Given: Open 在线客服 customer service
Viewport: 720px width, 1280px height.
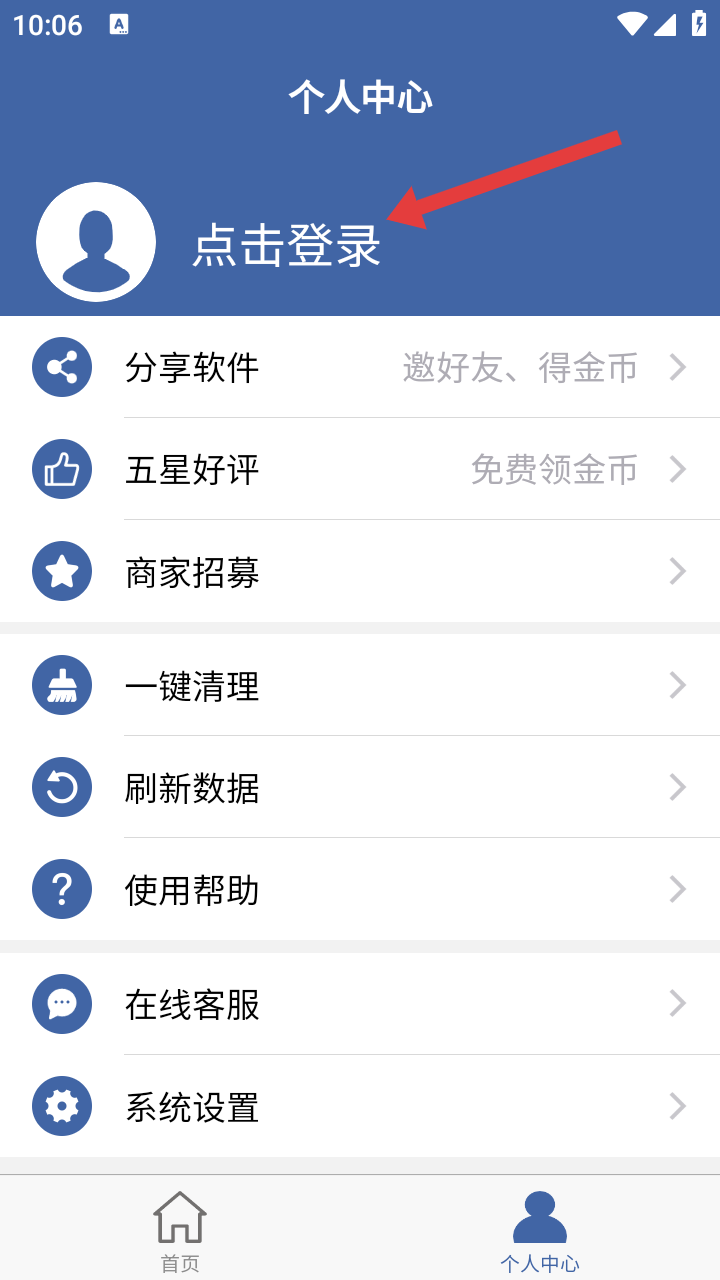Looking at the screenshot, I should click(360, 1003).
